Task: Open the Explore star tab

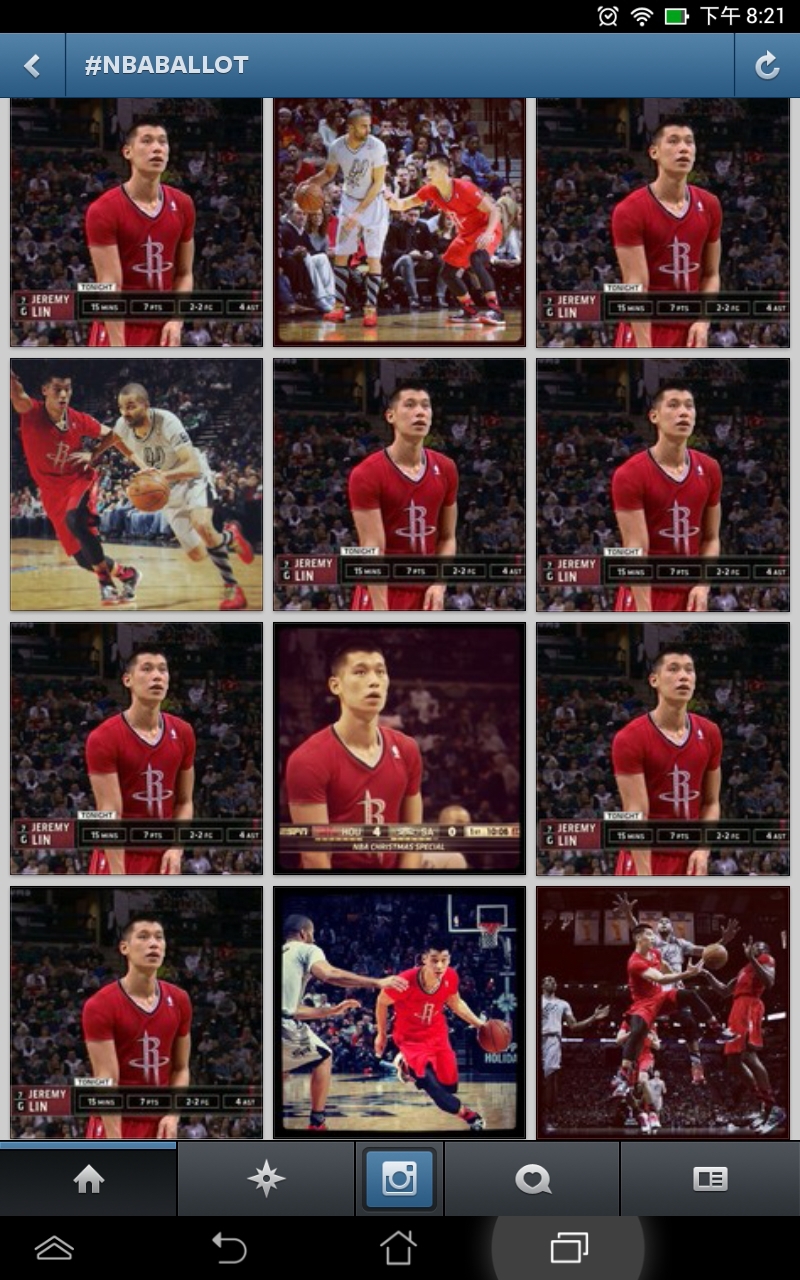Action: click(x=266, y=1179)
